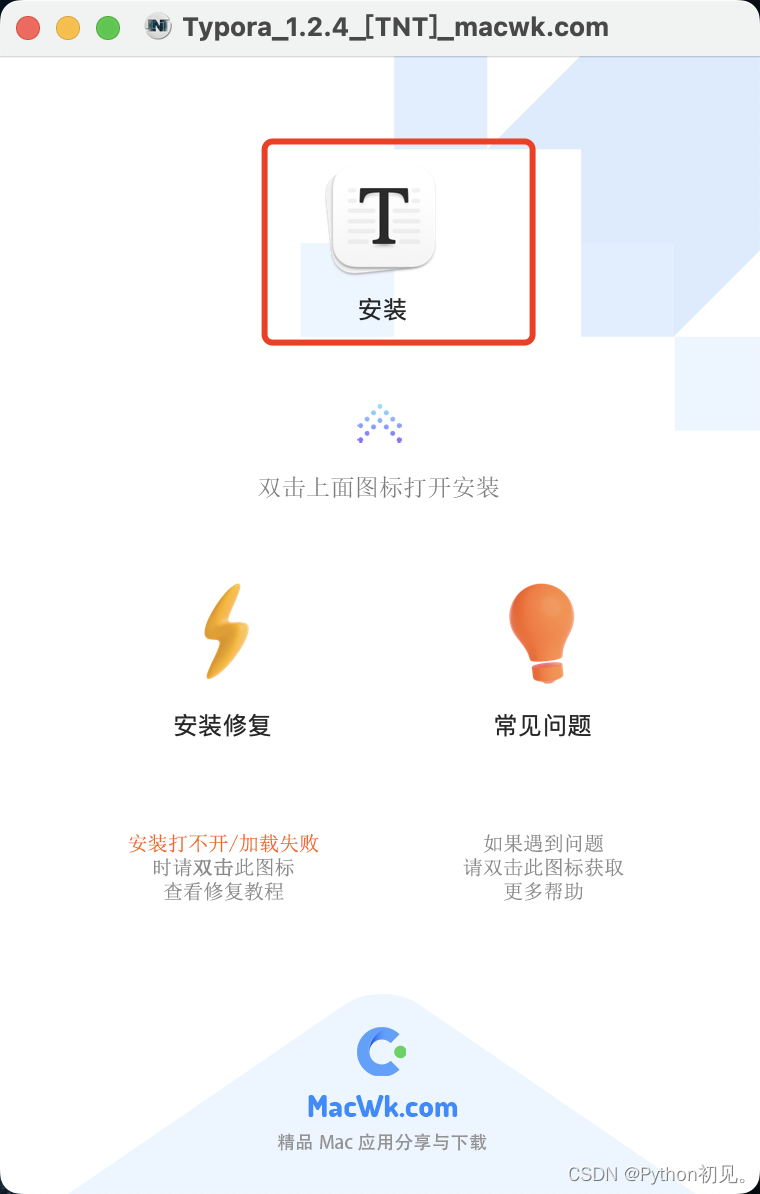Click the 常见问题 text label
Image resolution: width=760 pixels, height=1194 pixels.
click(x=541, y=725)
